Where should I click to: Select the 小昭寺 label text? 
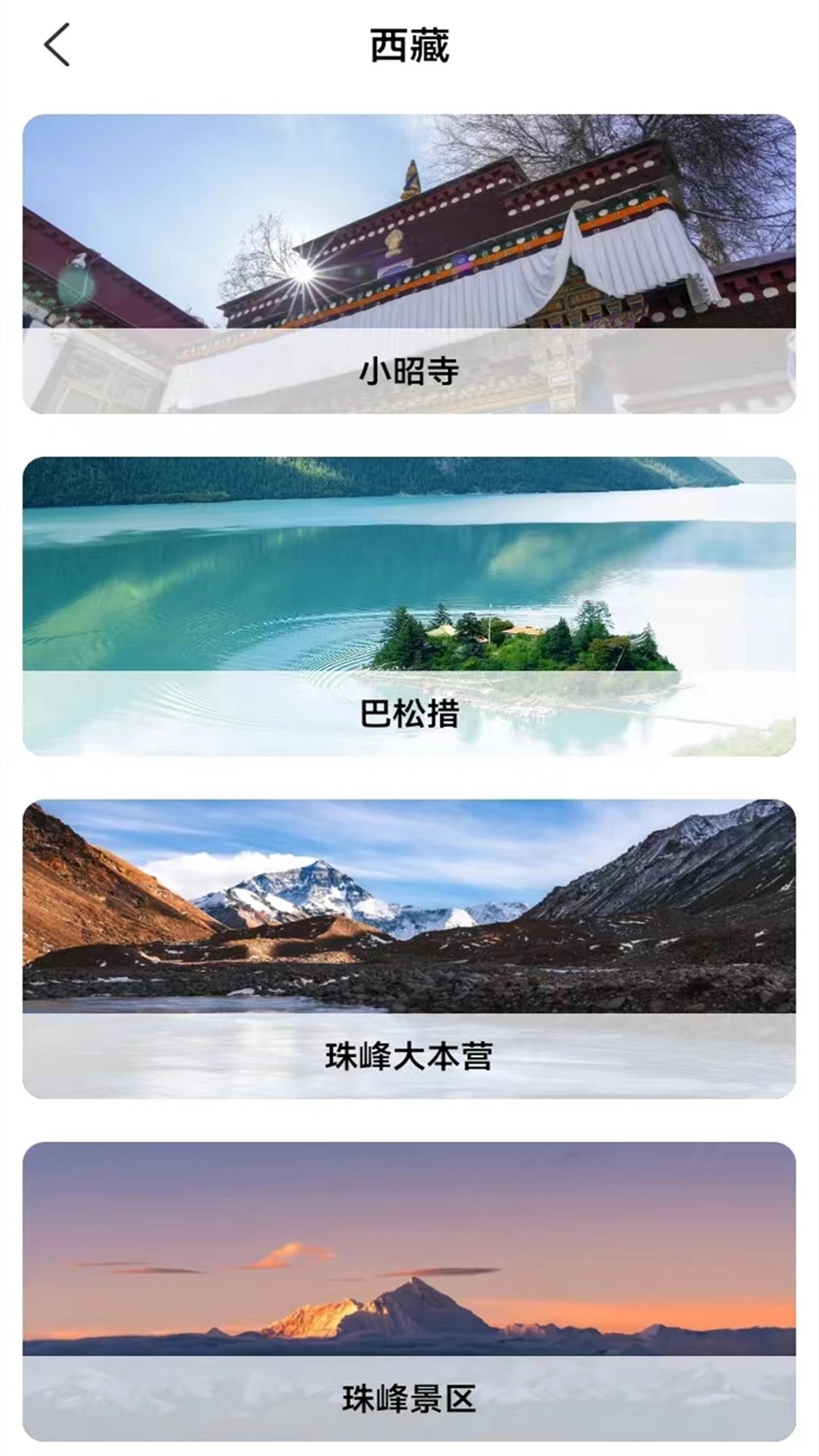point(409,369)
